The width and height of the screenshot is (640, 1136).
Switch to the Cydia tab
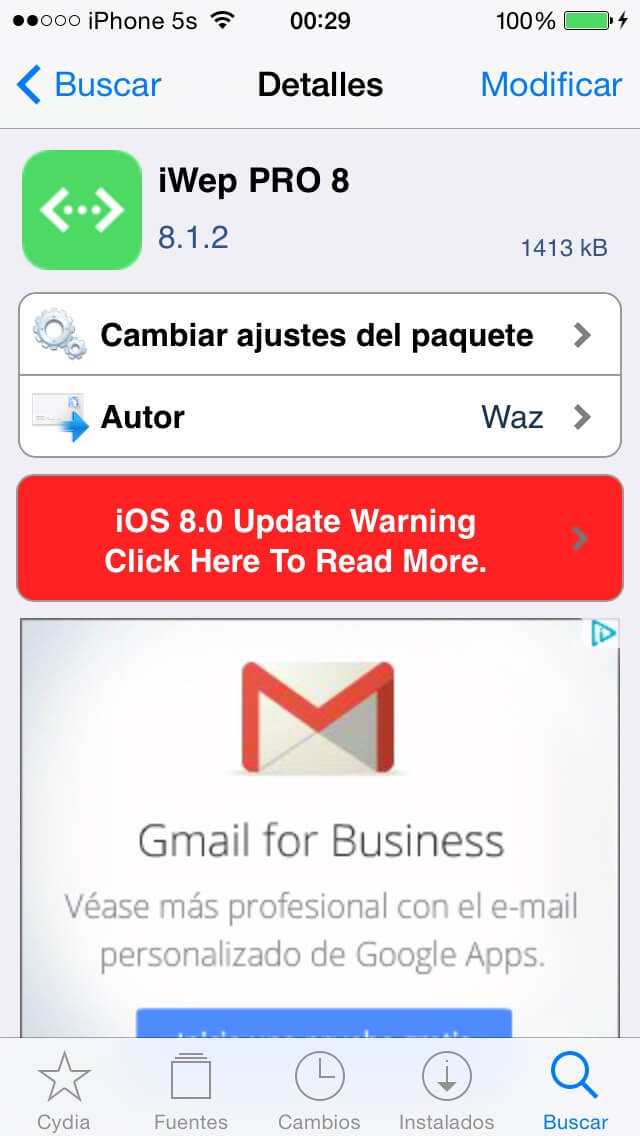point(64,1090)
